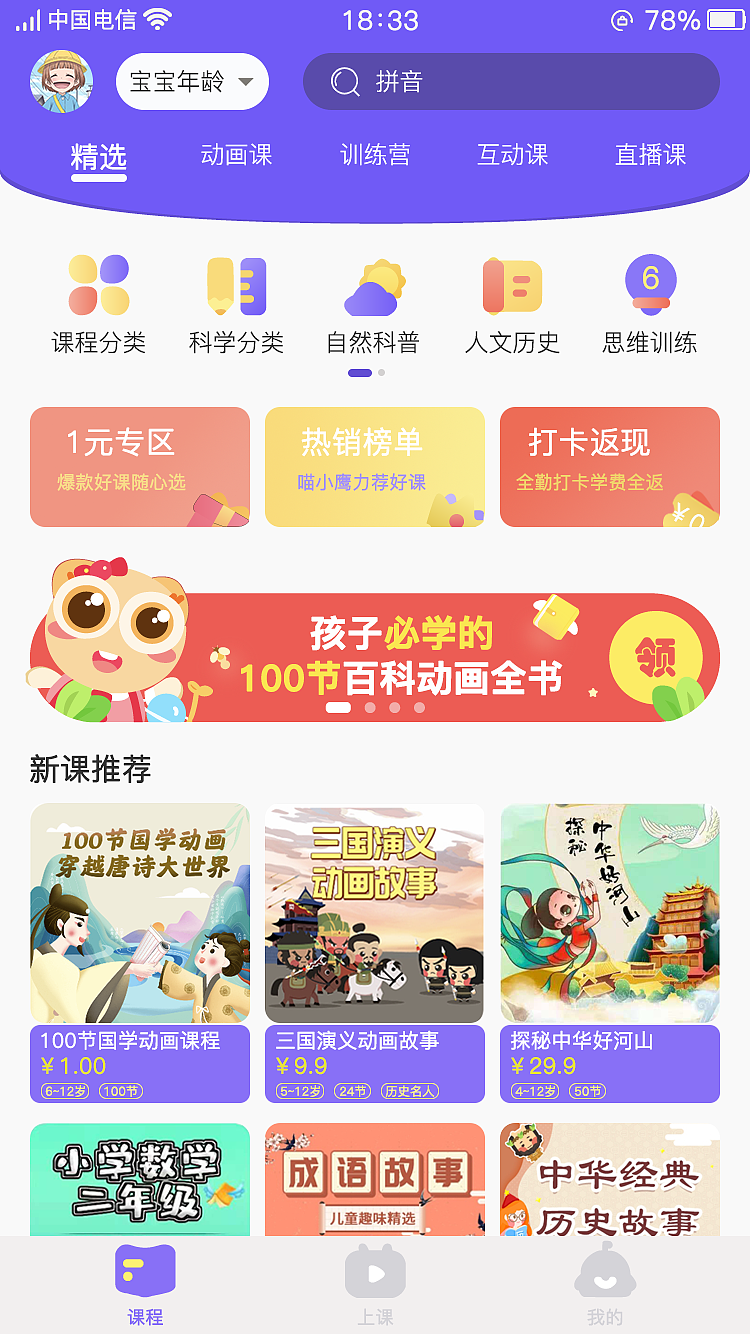Tap the 热销榜单 ranking card
The width and height of the screenshot is (750, 1334).
374,466
